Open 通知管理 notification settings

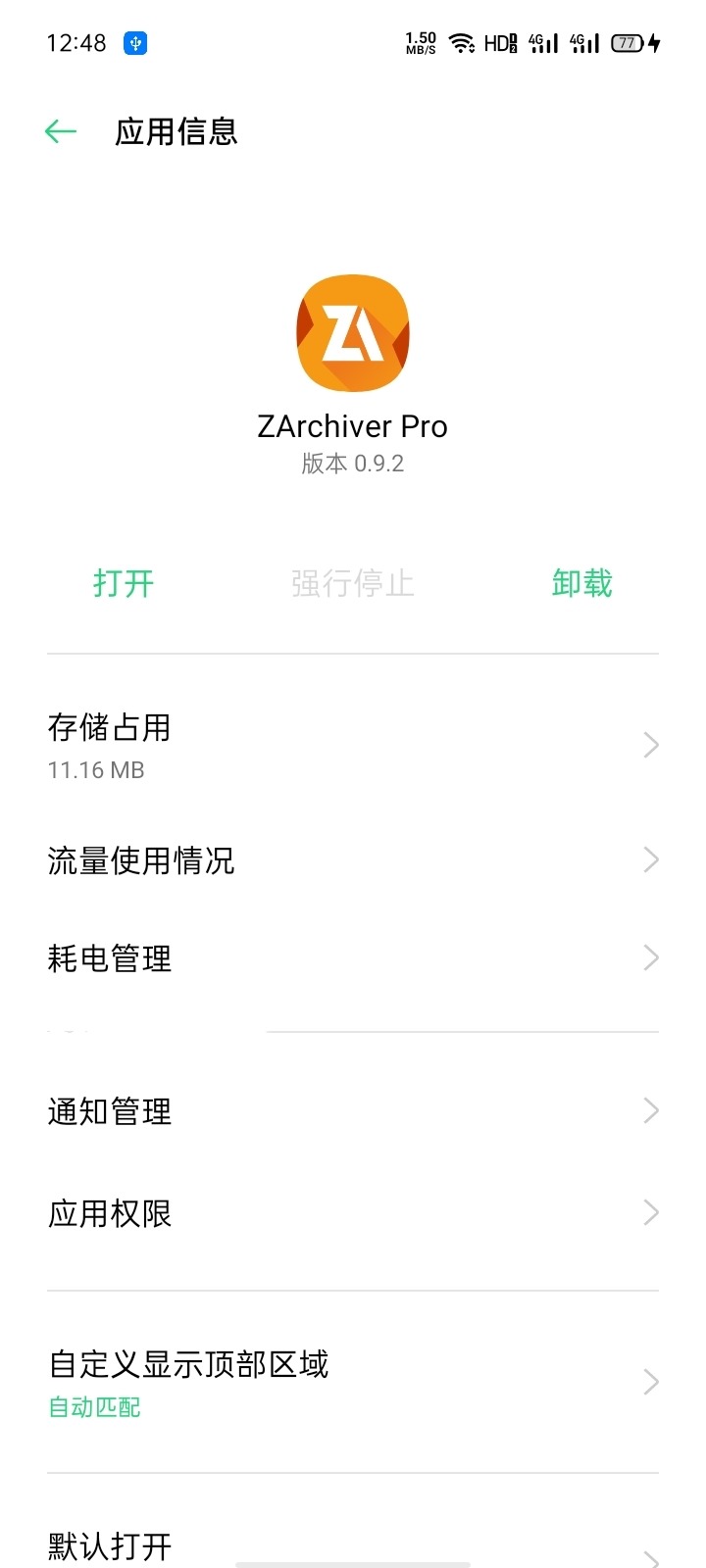(353, 1111)
